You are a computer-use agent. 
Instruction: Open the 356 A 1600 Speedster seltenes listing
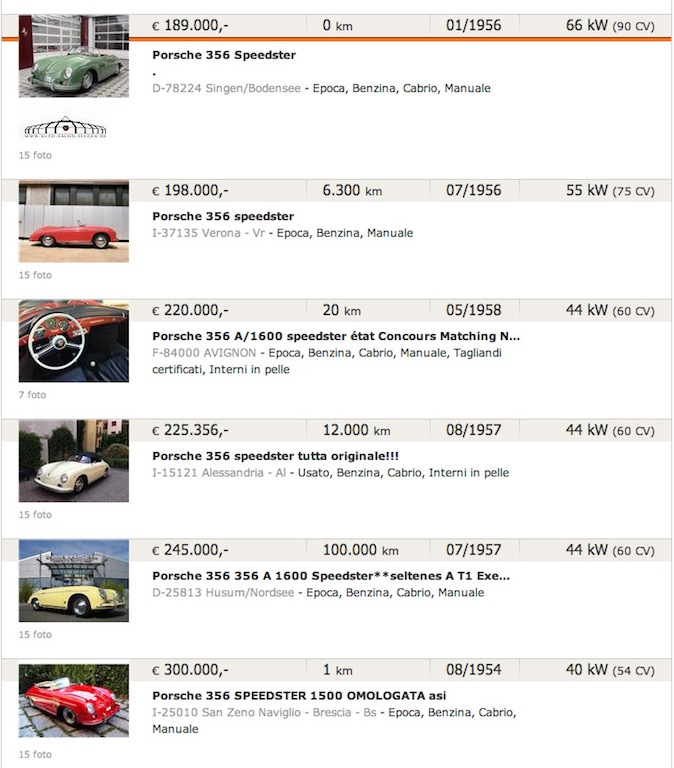(331, 576)
